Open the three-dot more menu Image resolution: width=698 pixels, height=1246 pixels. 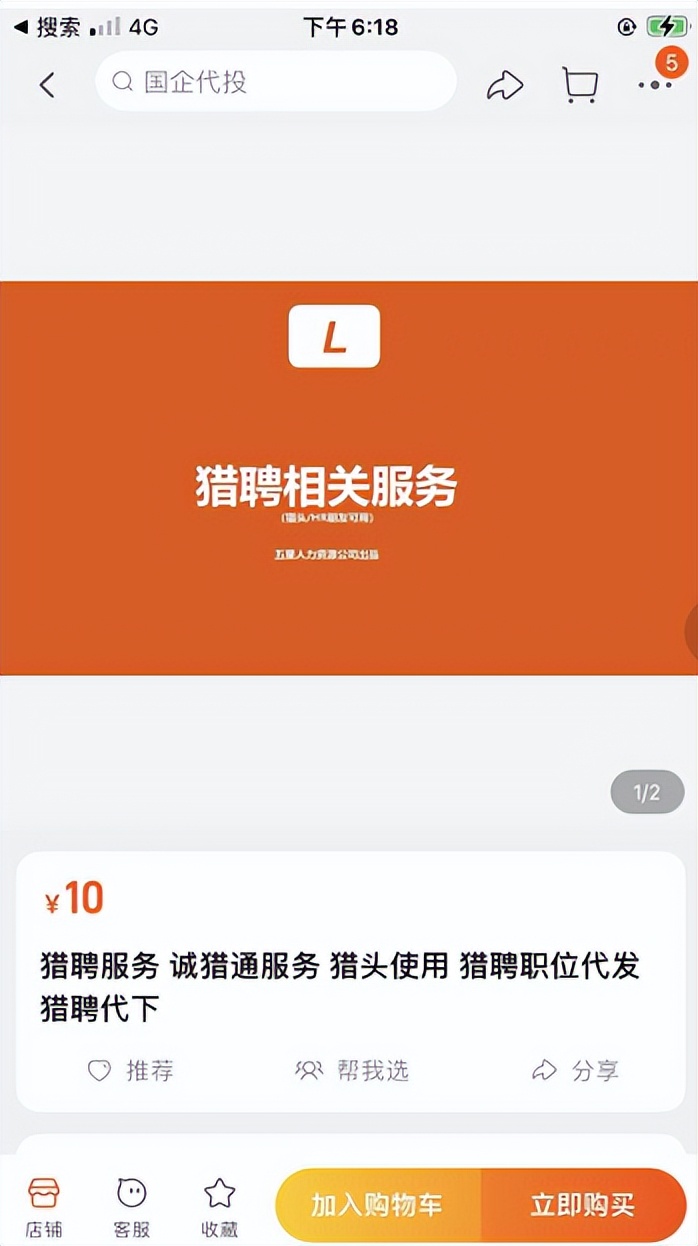[655, 85]
